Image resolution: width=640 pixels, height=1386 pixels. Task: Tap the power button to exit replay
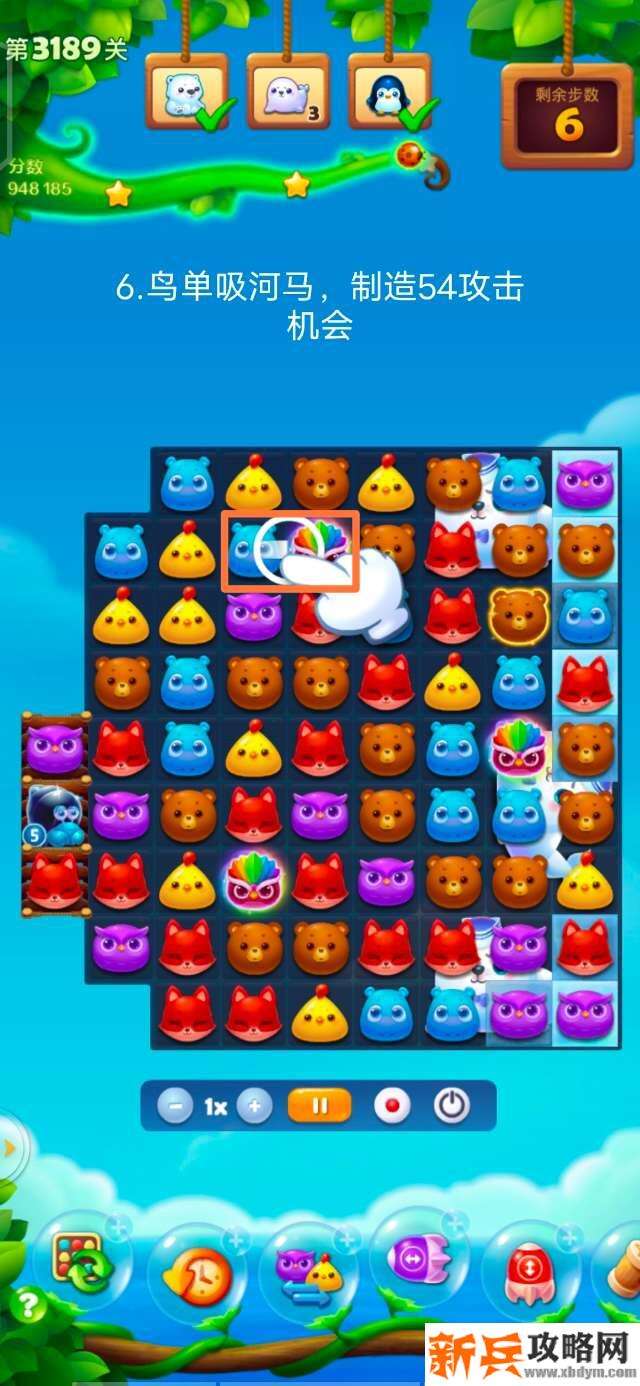pyautogui.click(x=452, y=1106)
